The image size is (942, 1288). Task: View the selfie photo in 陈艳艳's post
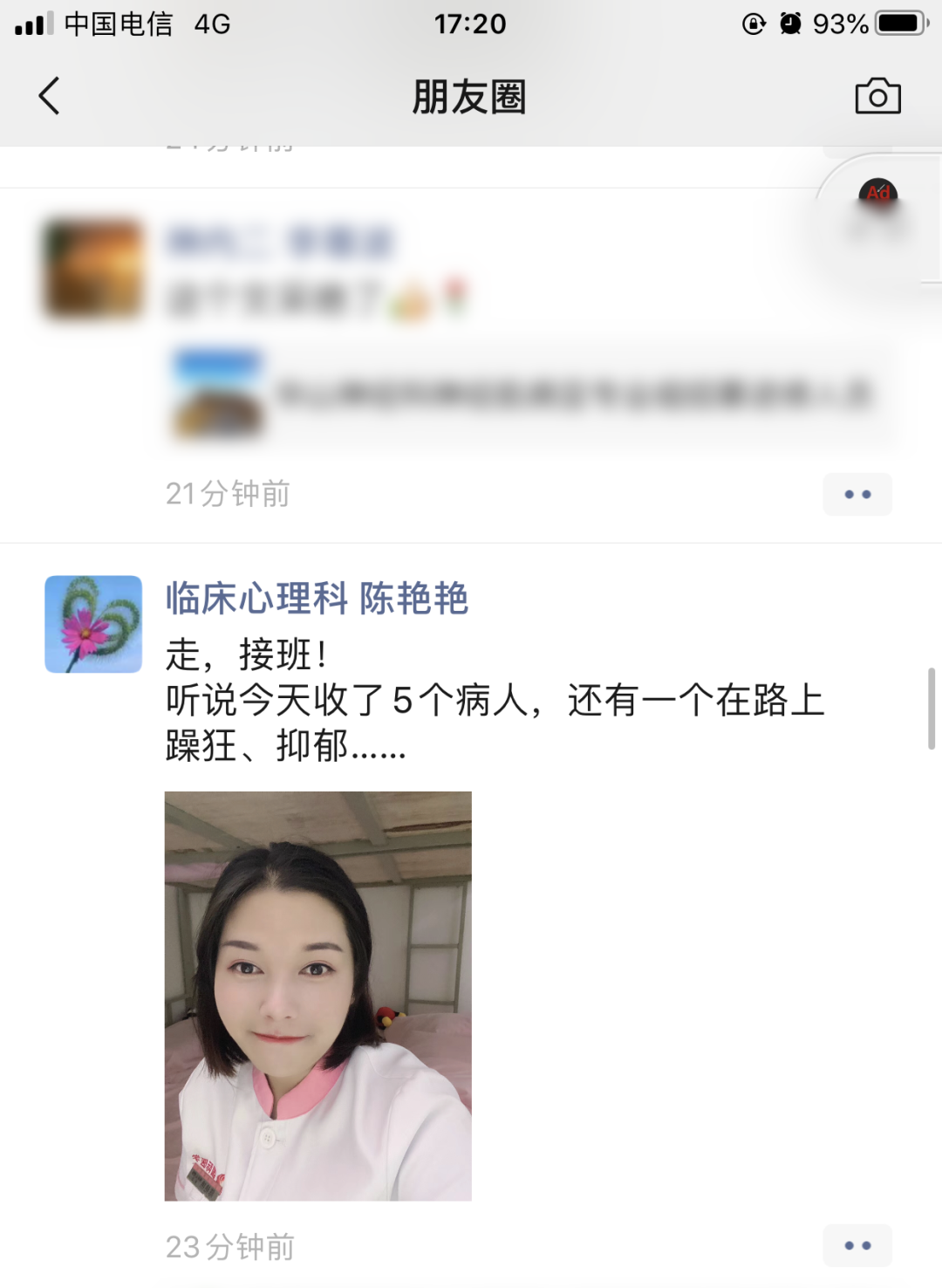coord(317,996)
